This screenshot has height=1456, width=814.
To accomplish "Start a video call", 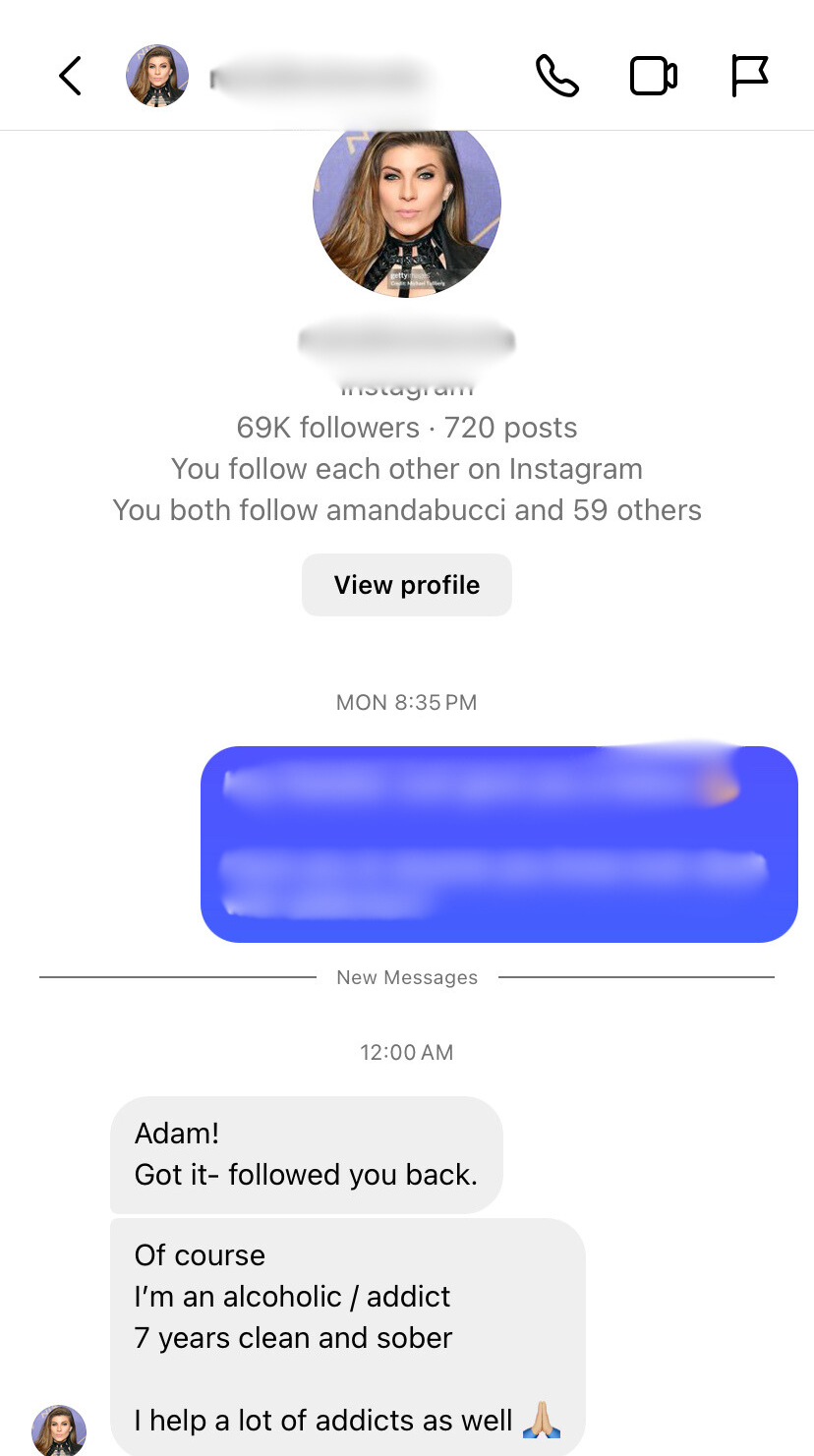I will 653,76.
